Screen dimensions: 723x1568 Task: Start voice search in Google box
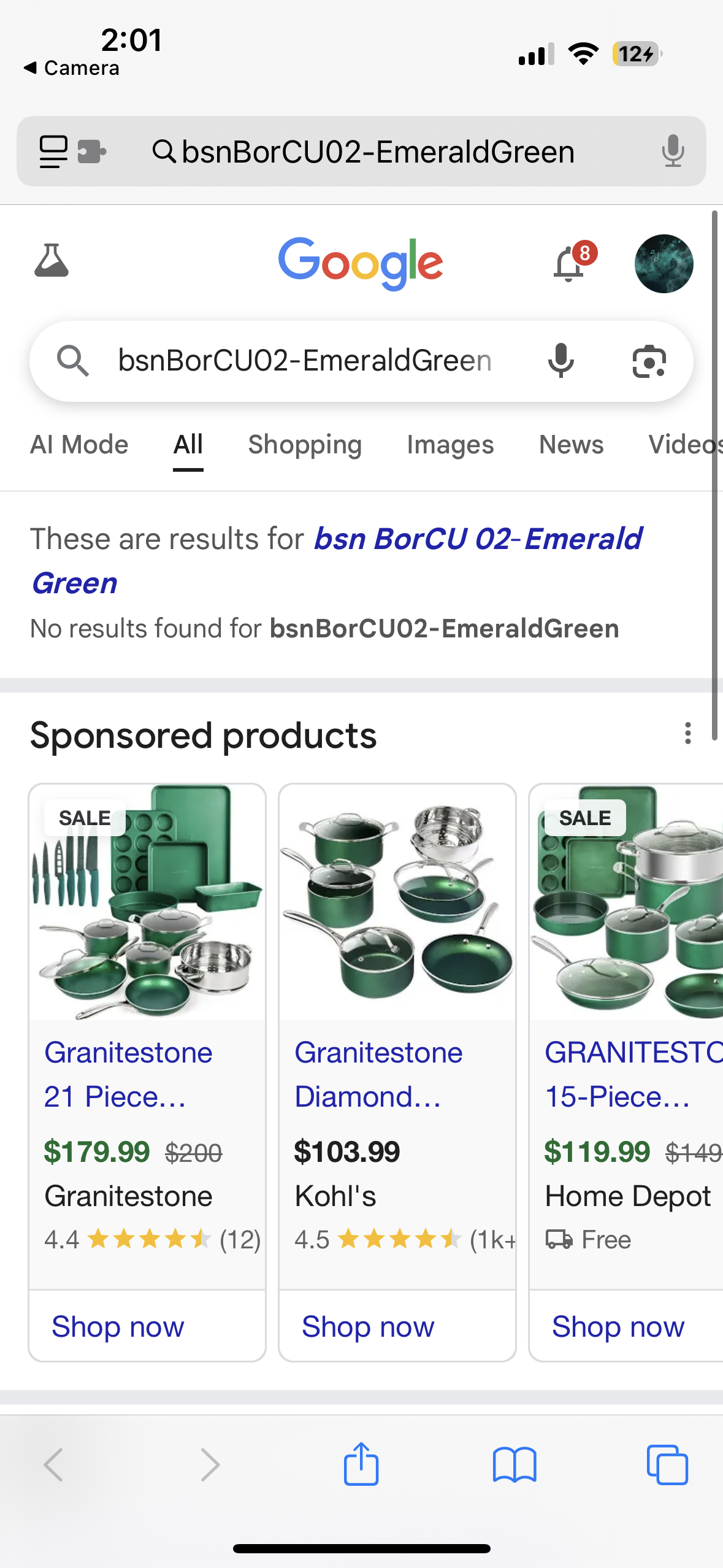[x=560, y=361]
